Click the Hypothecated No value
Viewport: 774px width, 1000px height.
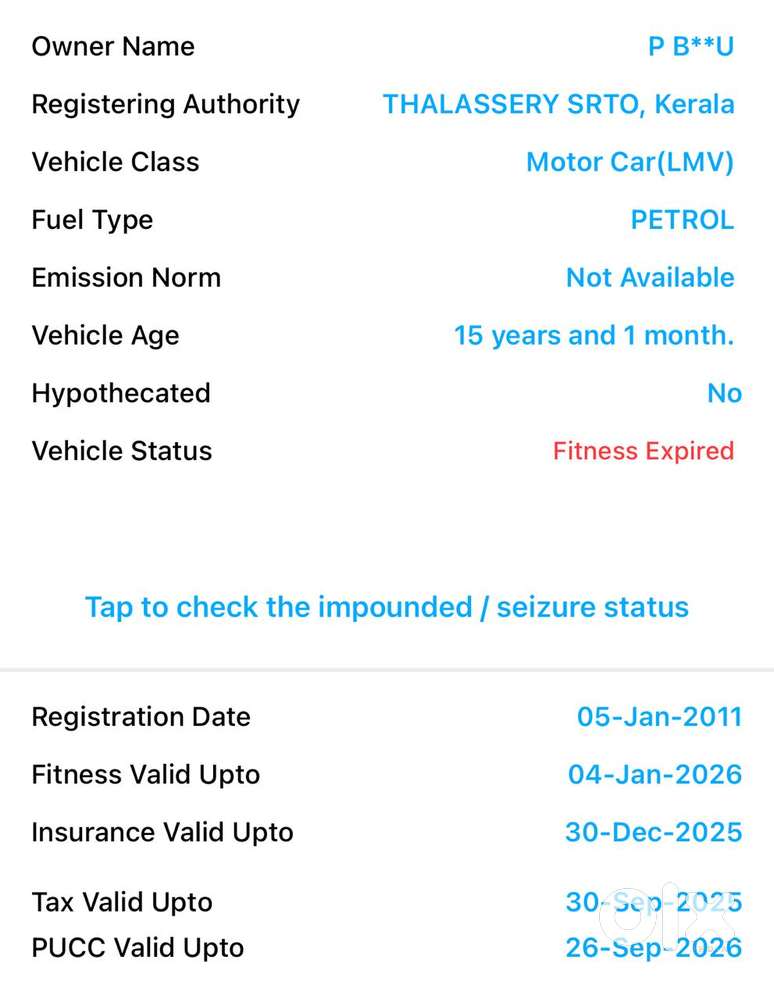(724, 393)
